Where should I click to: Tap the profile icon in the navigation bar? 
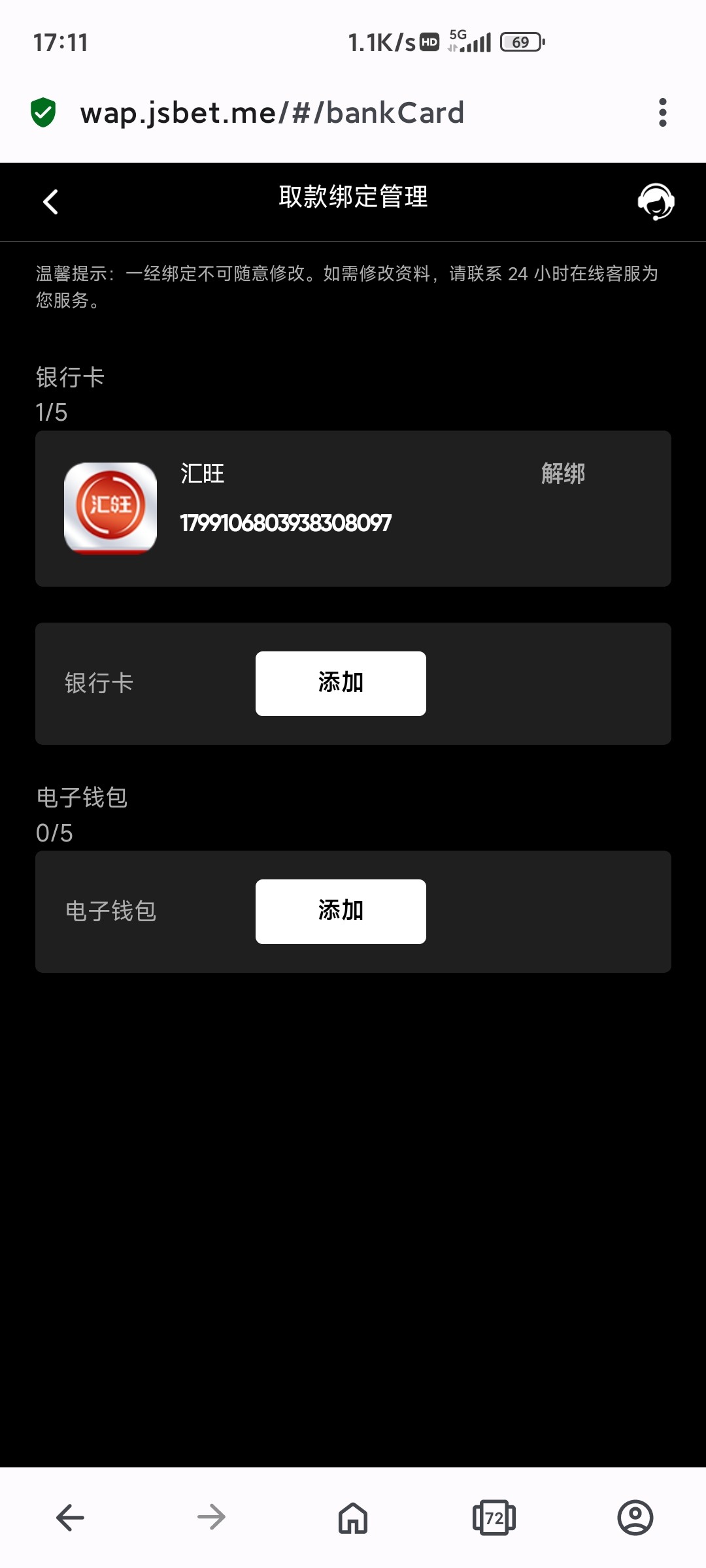pos(635,1519)
